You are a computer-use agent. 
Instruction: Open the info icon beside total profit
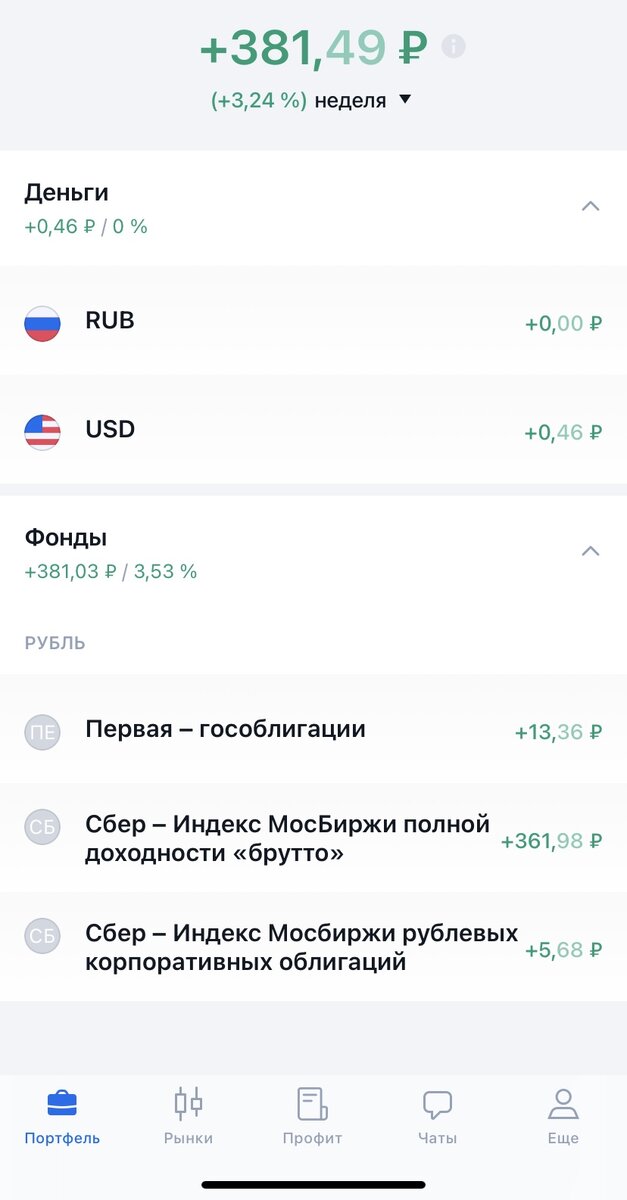(453, 46)
